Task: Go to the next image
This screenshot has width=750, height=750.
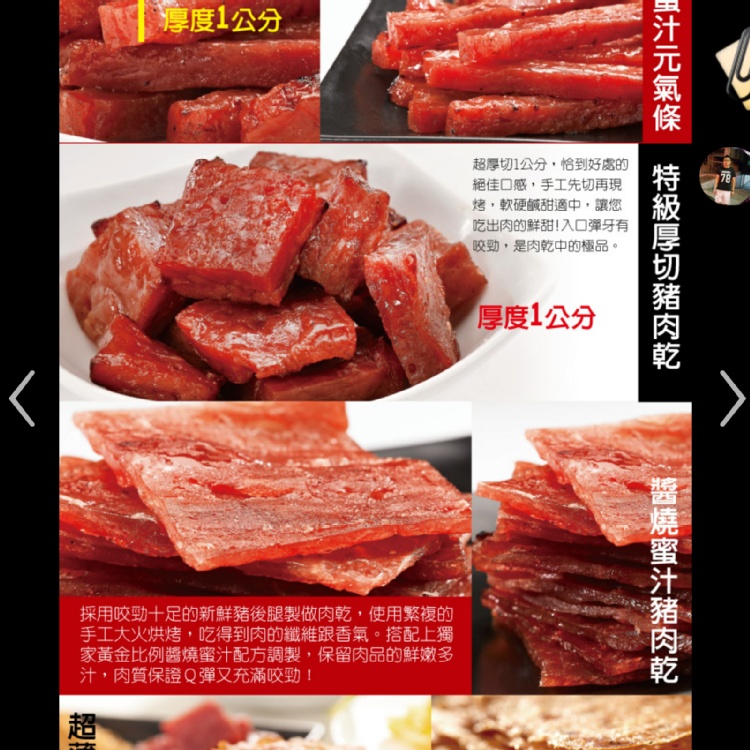Action: pyautogui.click(x=732, y=398)
